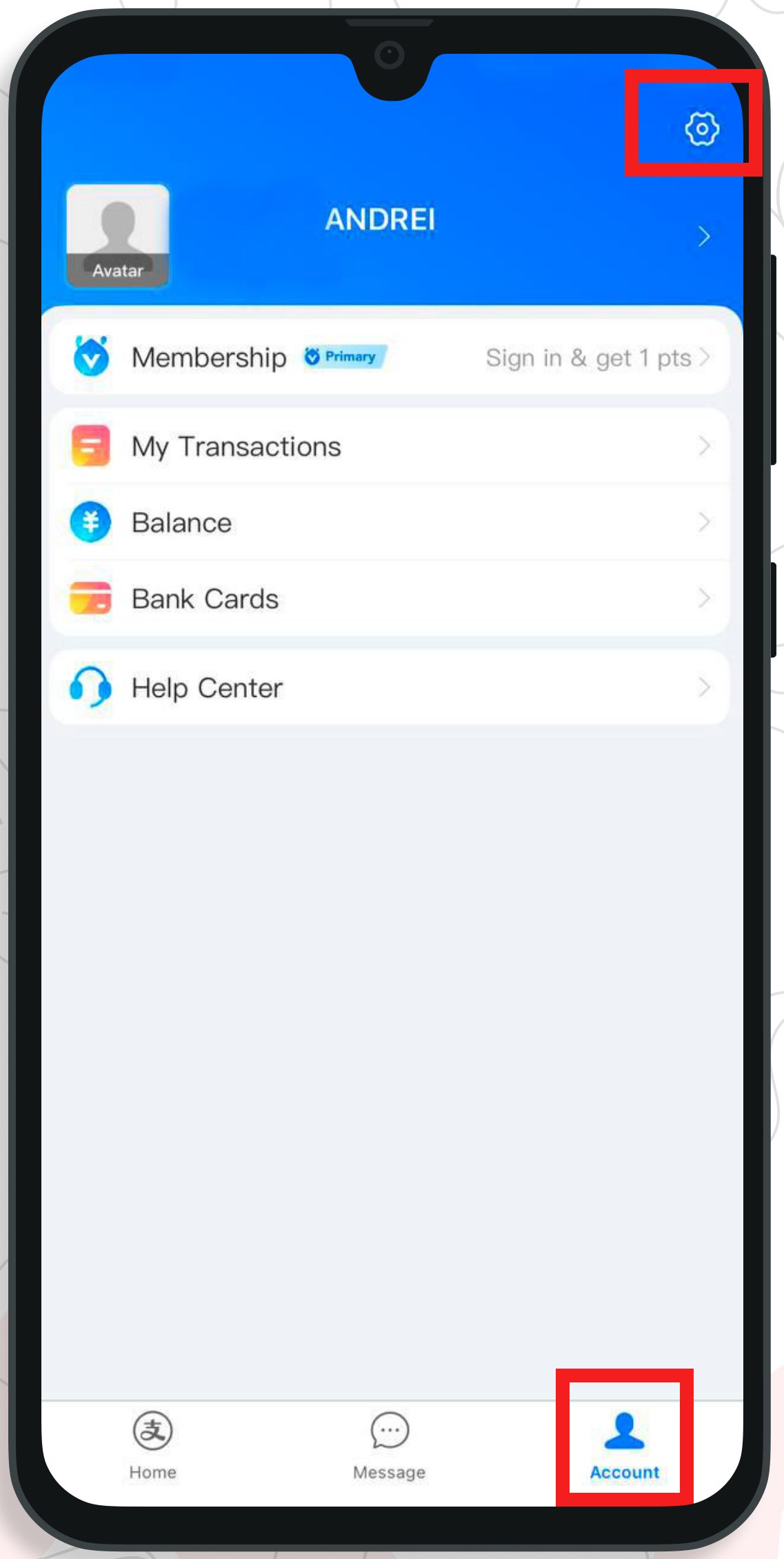Go to Bank Cards
This screenshot has height=1559, width=784.
390,598
